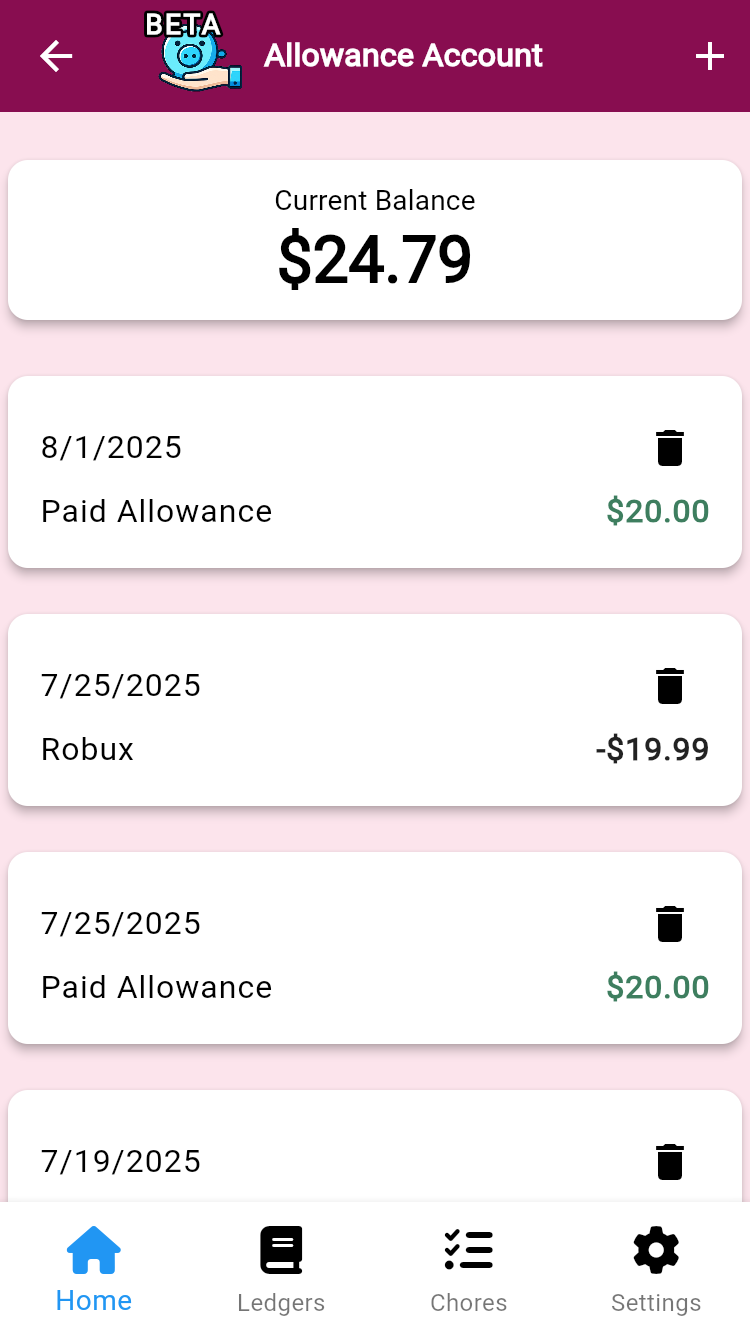
Task: Select the Home icon in bottom navigation
Action: coord(93,1250)
